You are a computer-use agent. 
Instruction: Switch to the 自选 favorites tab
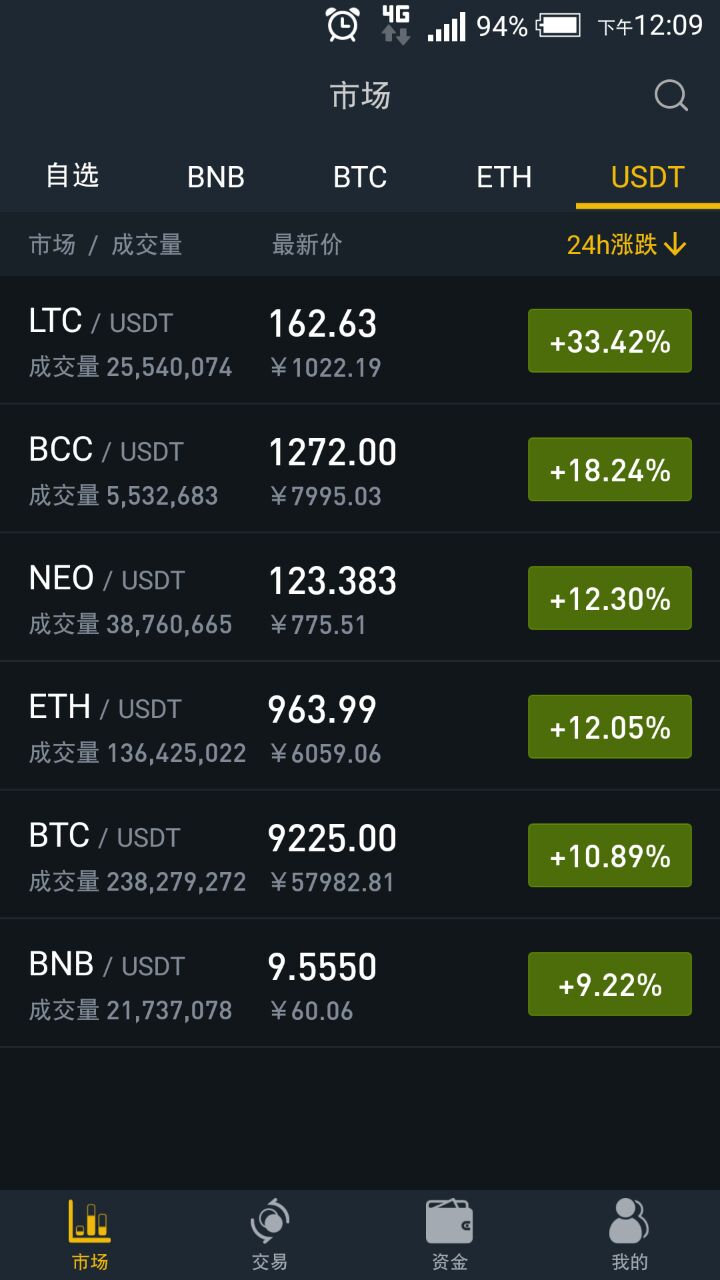pyautogui.click(x=72, y=176)
